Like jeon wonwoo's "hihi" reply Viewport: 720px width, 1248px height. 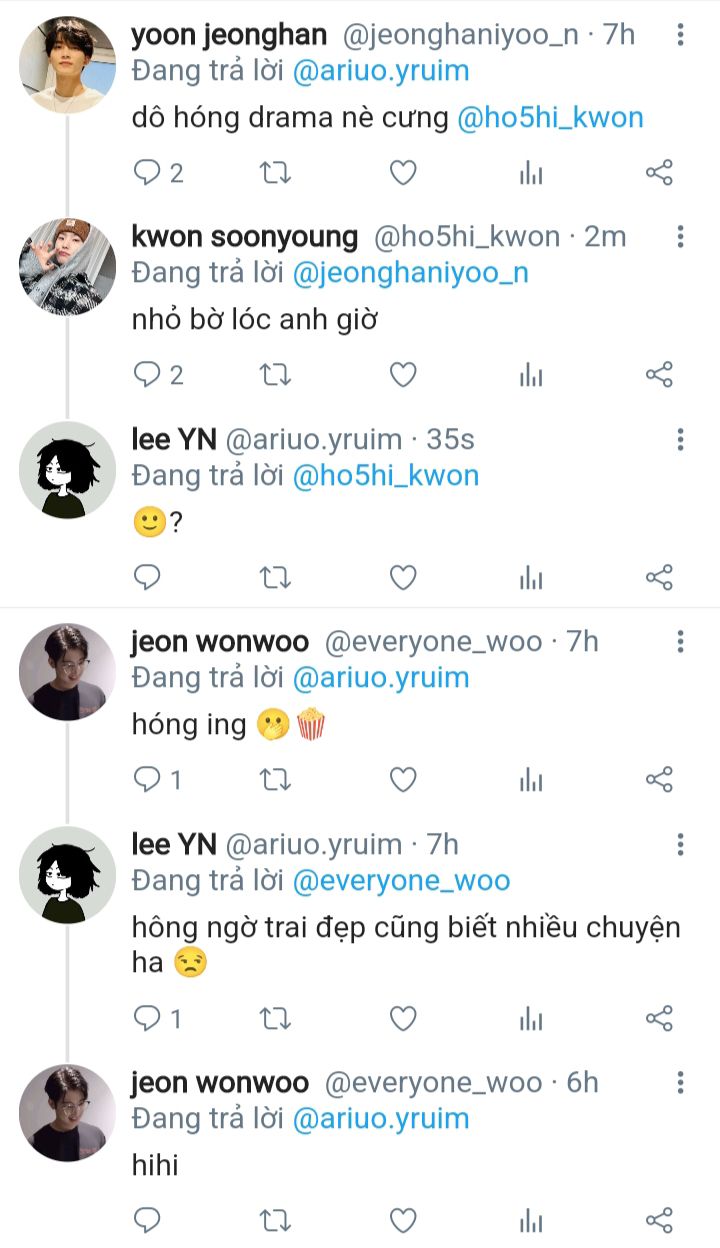[x=402, y=1220]
